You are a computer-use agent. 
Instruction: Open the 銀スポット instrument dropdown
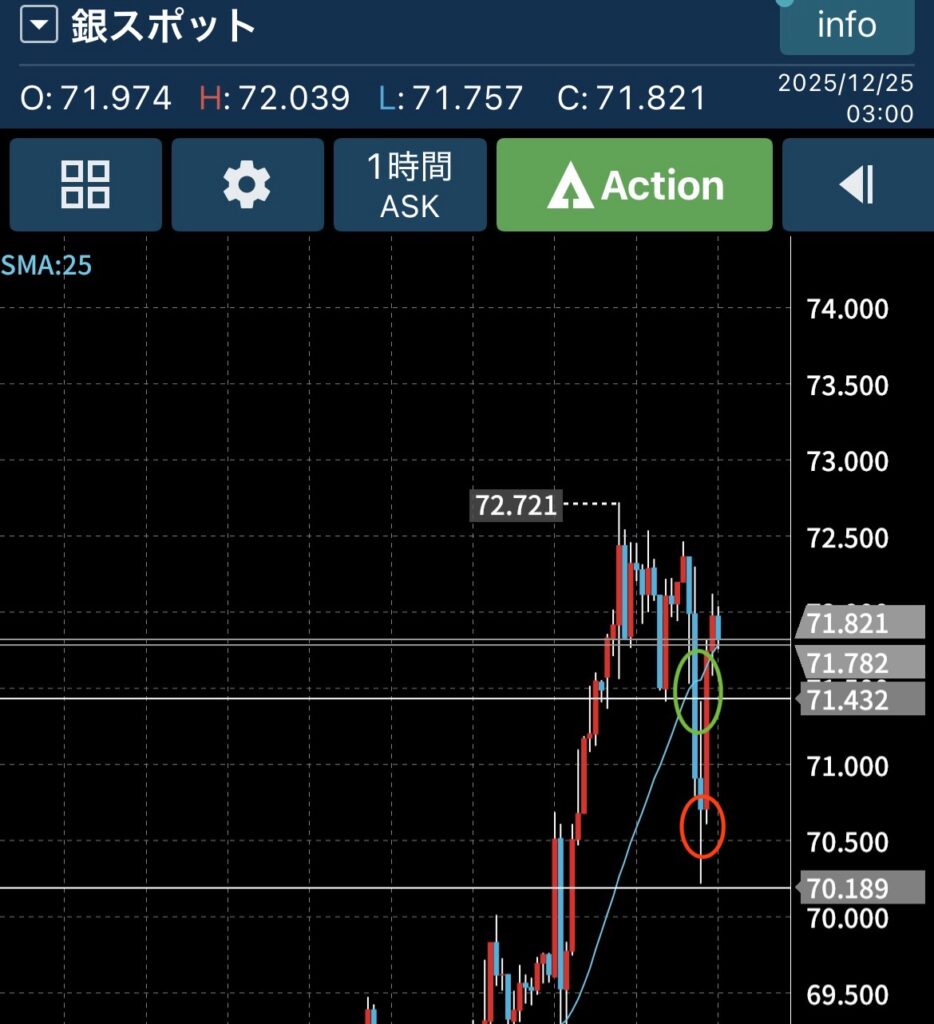(x=38, y=27)
